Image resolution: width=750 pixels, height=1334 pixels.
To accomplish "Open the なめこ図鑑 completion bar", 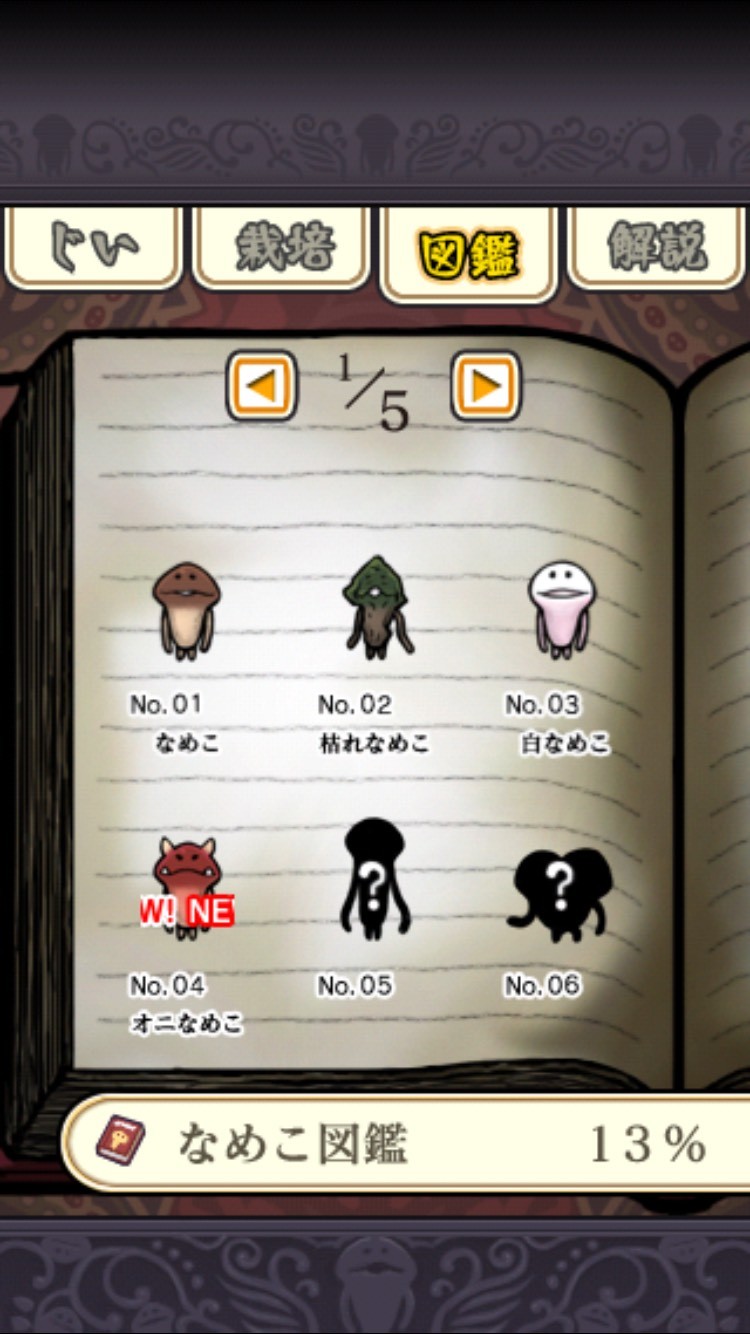I will (x=405, y=1143).
